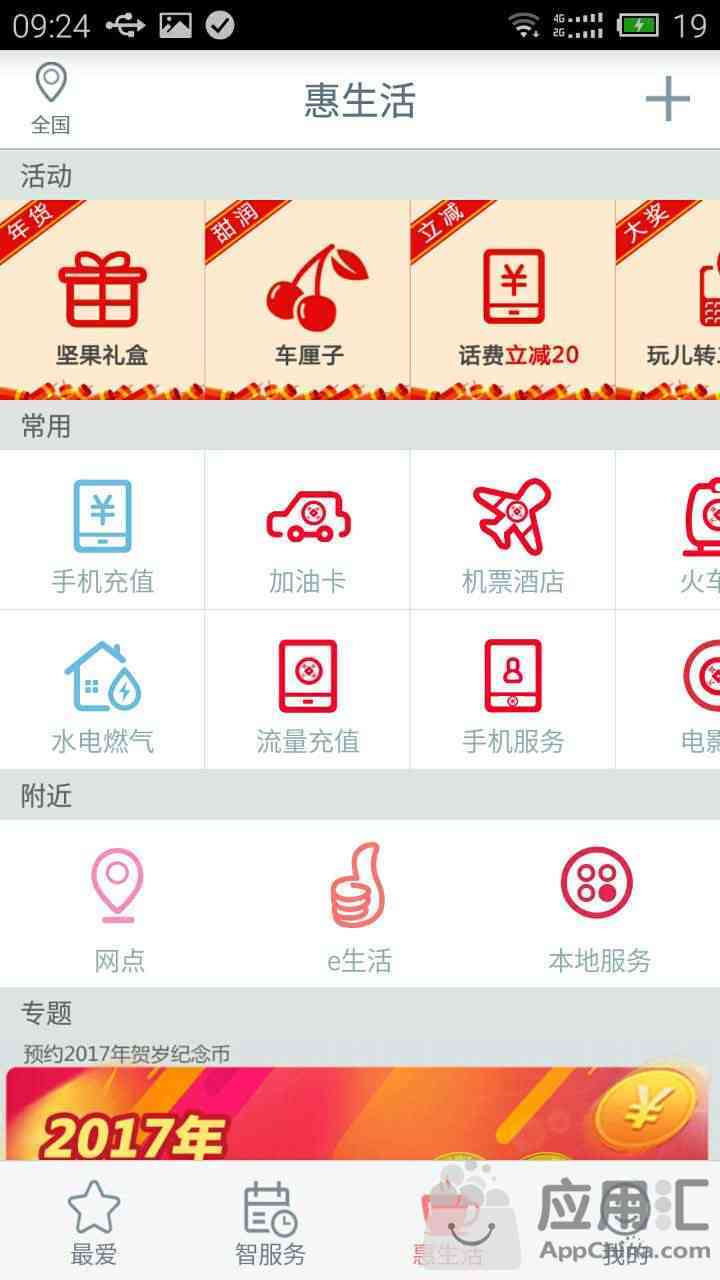Switch to the 我的 tab

626,1222
